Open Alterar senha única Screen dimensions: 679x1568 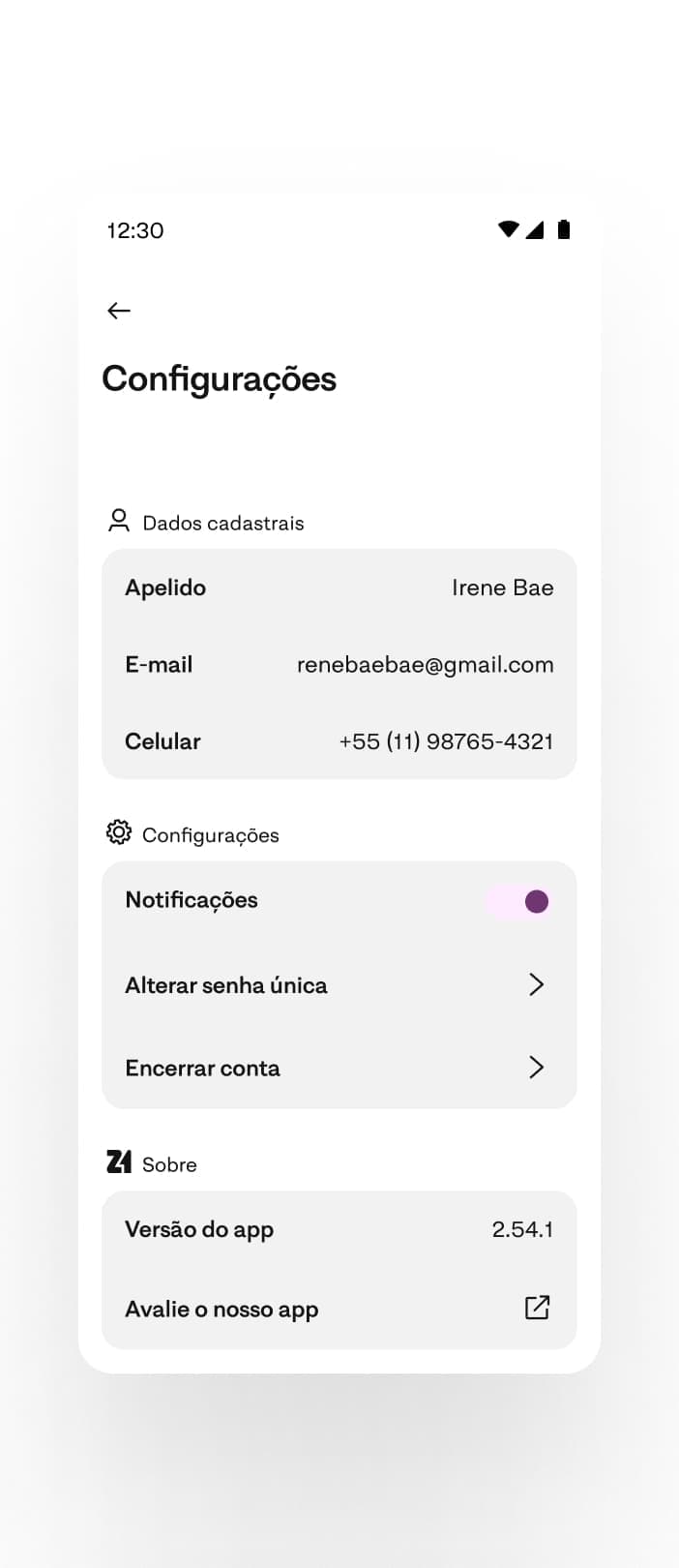(x=339, y=985)
